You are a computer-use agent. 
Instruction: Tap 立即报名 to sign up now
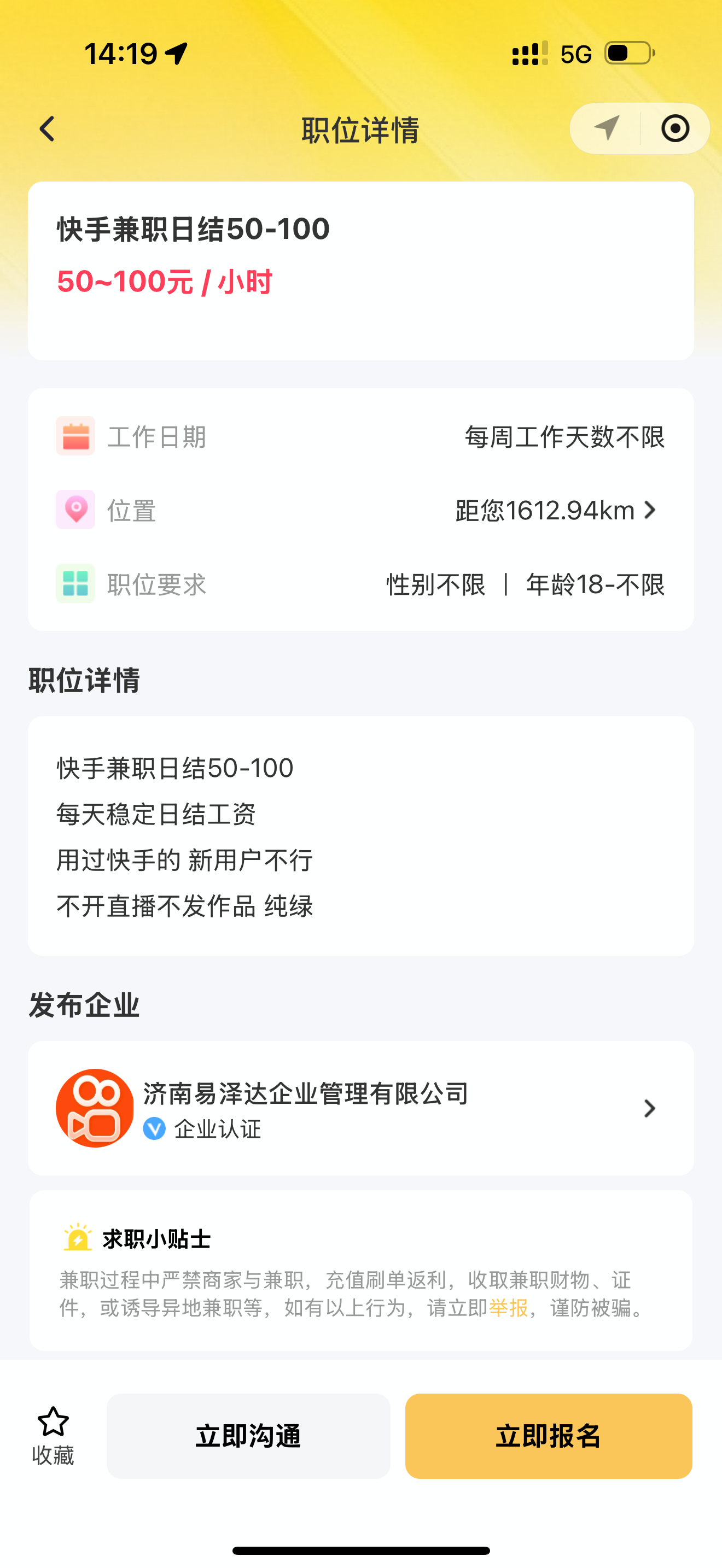tap(549, 1436)
